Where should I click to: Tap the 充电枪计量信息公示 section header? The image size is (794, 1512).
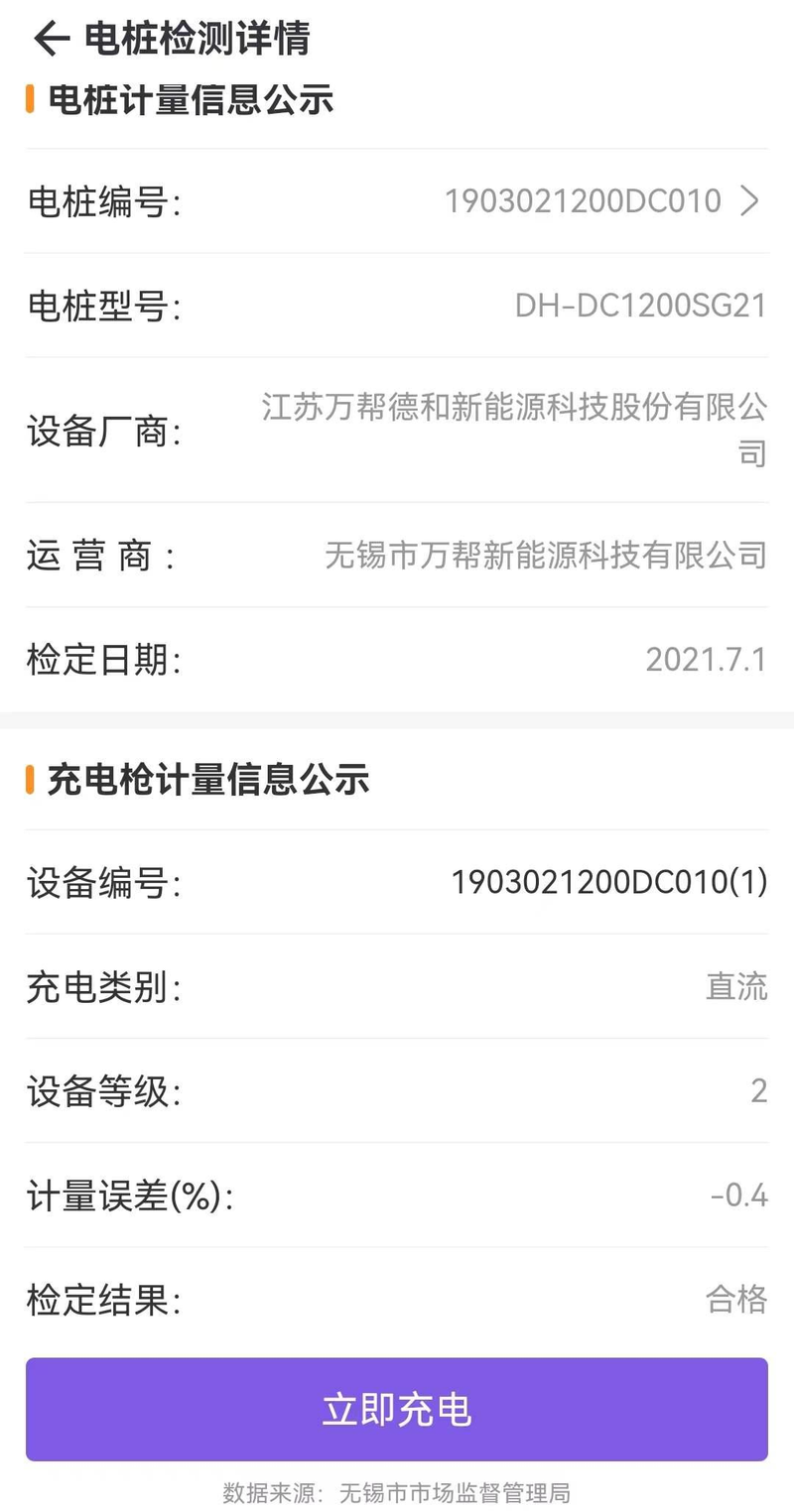[x=206, y=780]
